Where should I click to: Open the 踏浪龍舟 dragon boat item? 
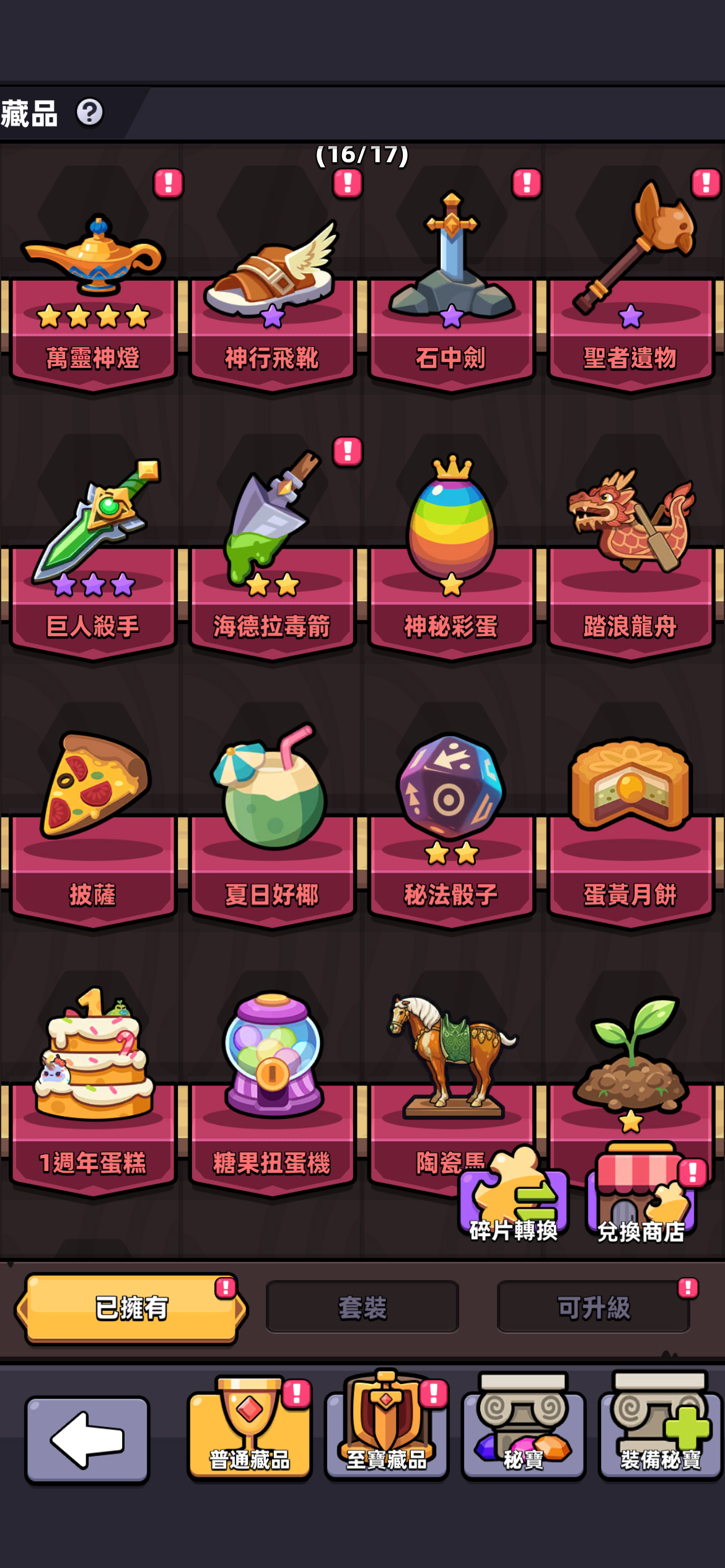(x=630, y=550)
